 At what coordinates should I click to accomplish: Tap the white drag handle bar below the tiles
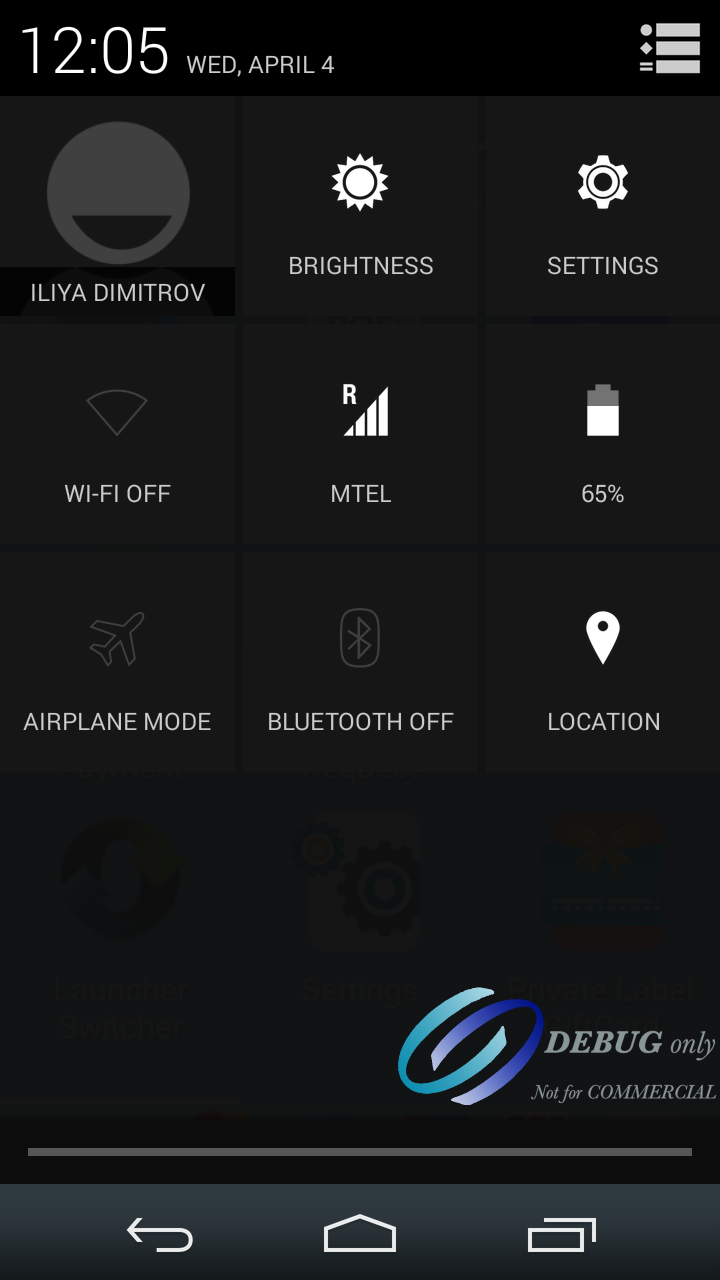tap(360, 1151)
